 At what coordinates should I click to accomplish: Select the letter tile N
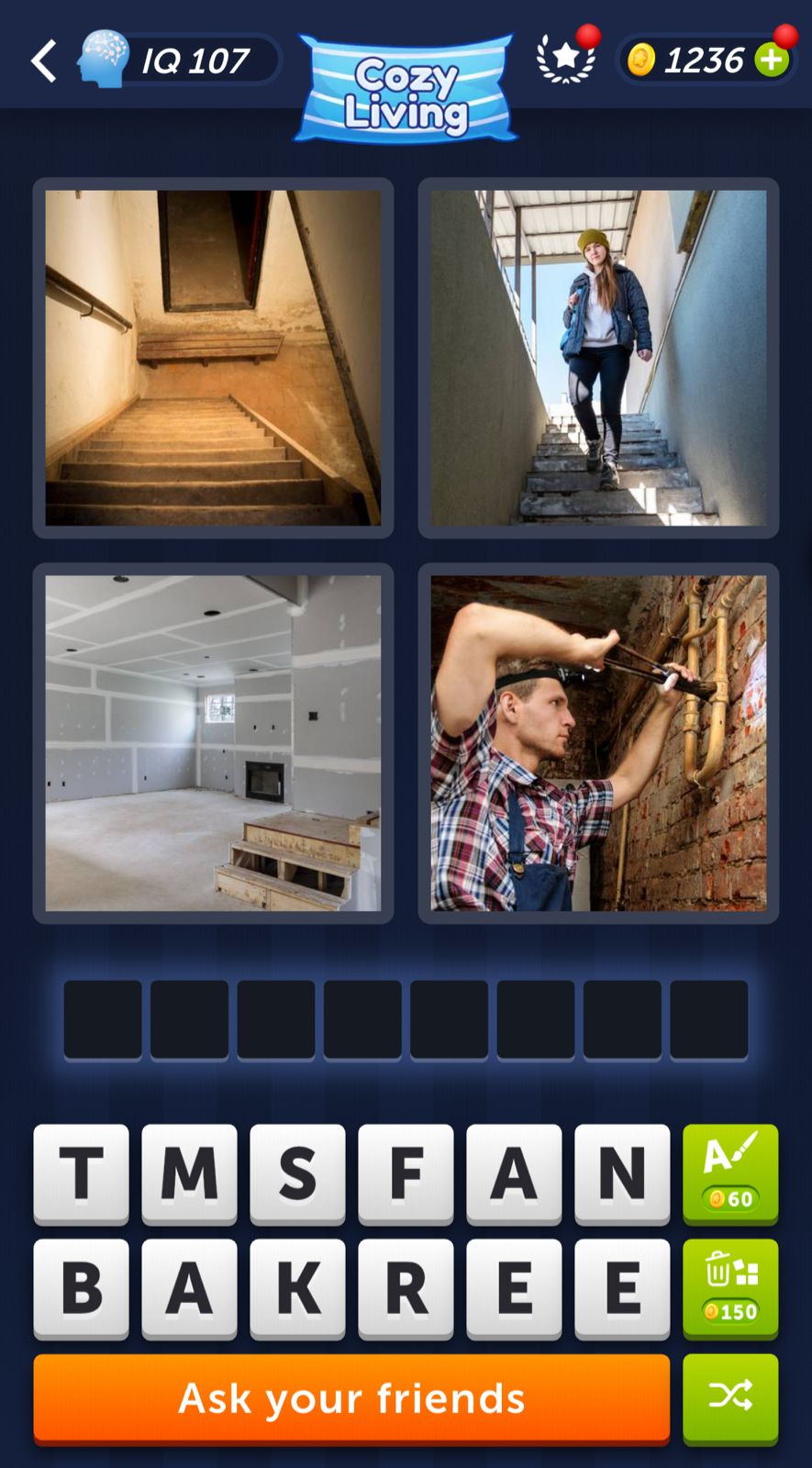pyautogui.click(x=623, y=1174)
